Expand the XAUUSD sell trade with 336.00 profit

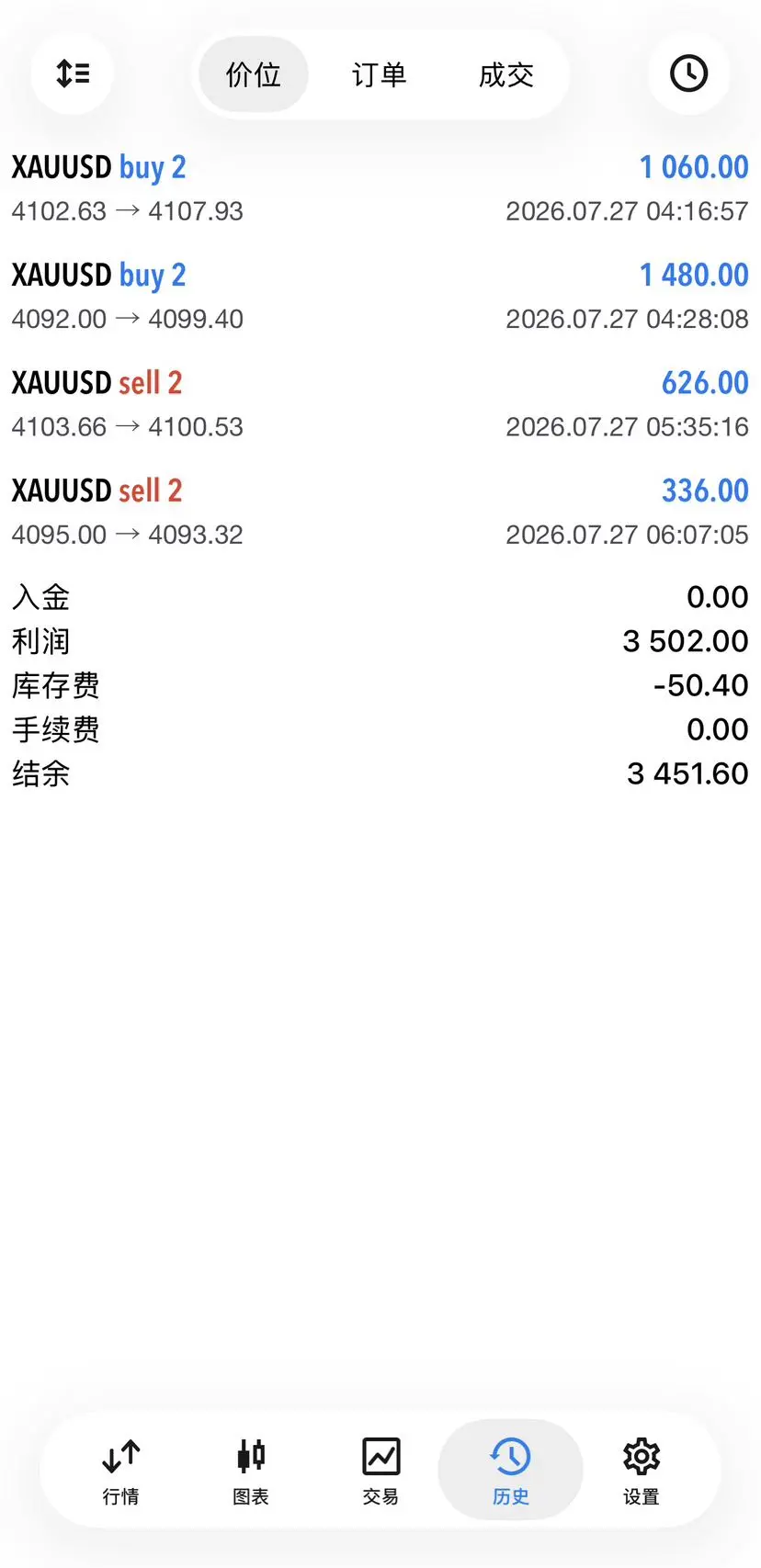pos(380,512)
